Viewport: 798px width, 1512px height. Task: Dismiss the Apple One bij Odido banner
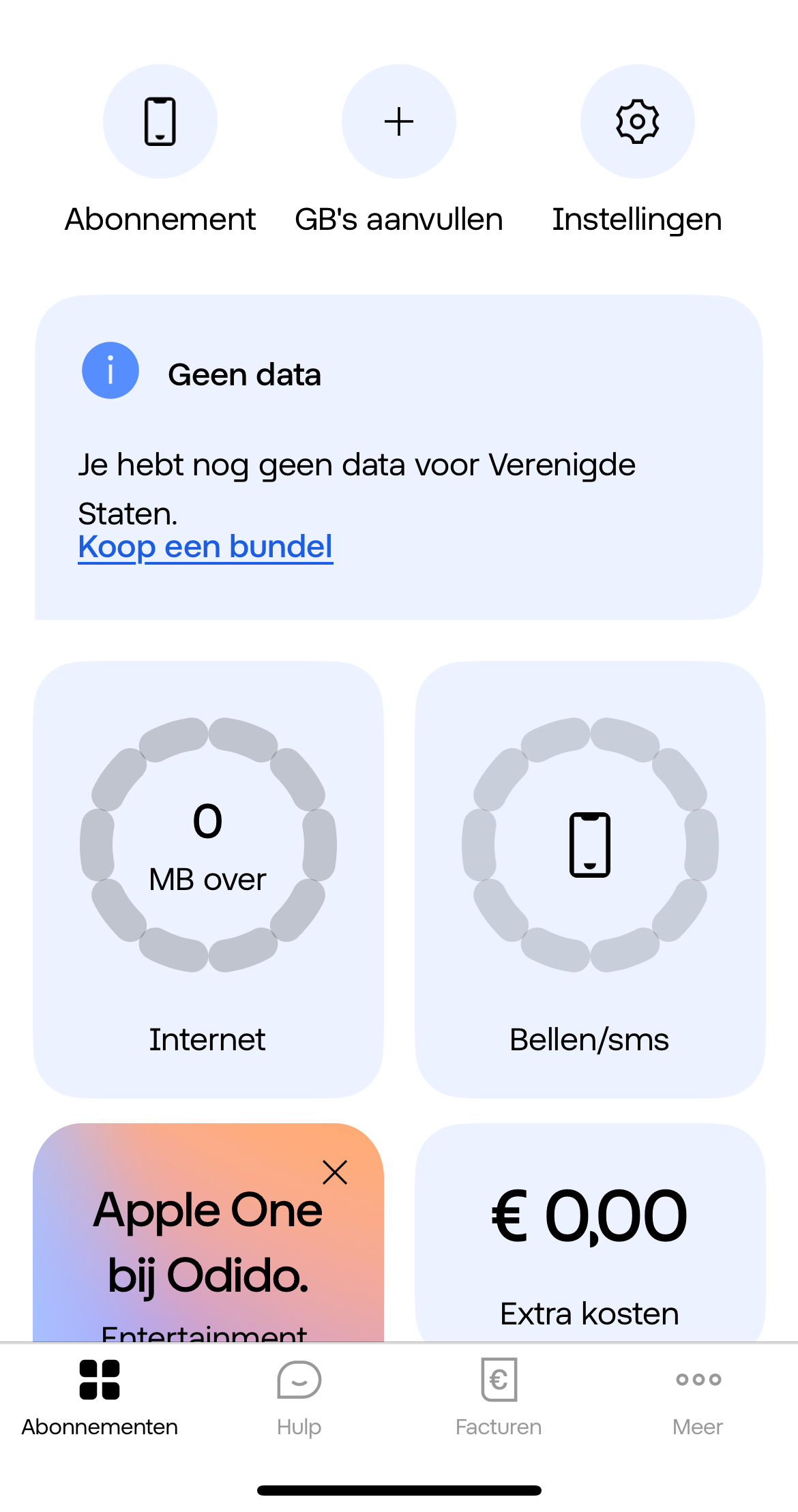point(335,1172)
